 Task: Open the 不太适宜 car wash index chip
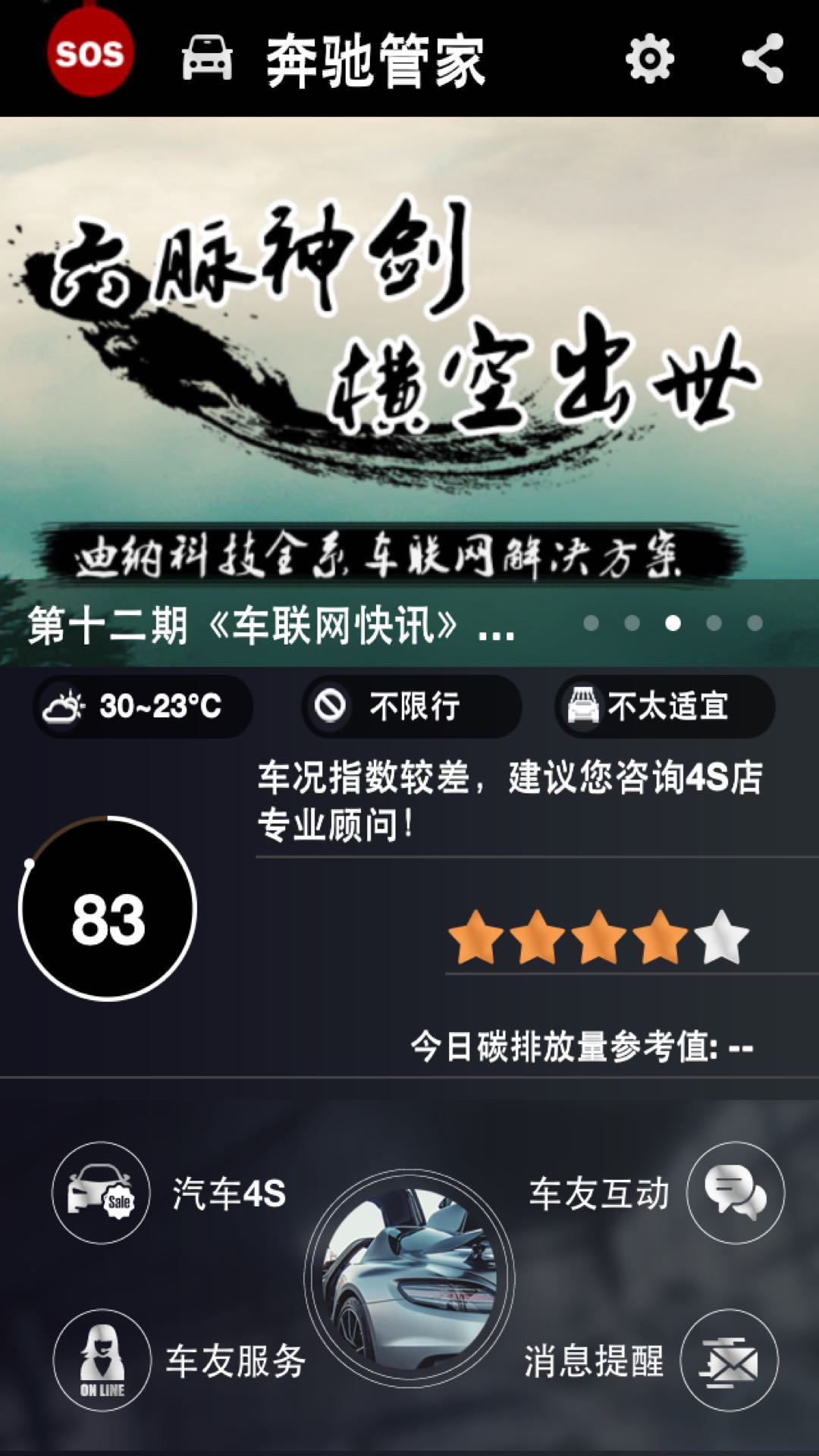(664, 707)
